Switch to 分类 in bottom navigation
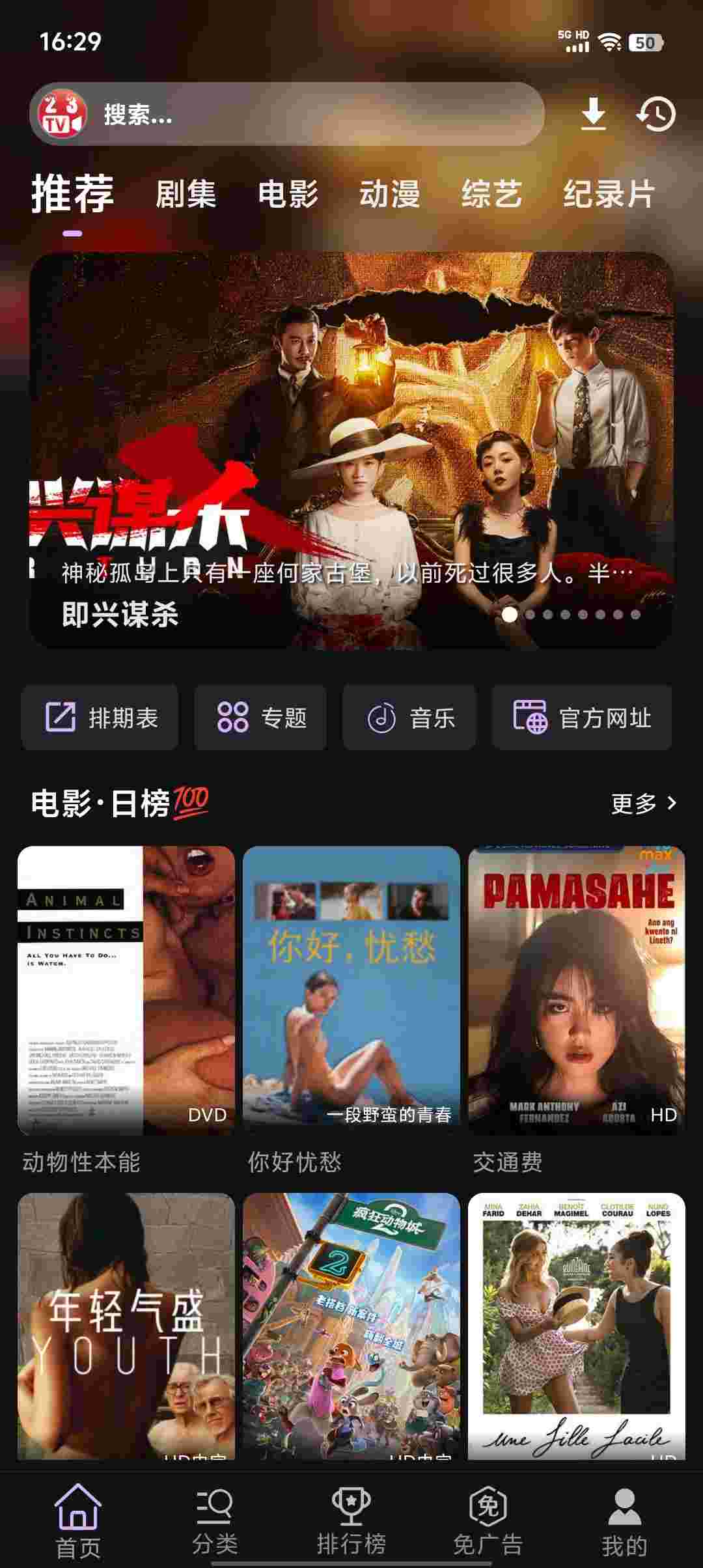Image resolution: width=703 pixels, height=1568 pixels. pyautogui.click(x=214, y=1521)
